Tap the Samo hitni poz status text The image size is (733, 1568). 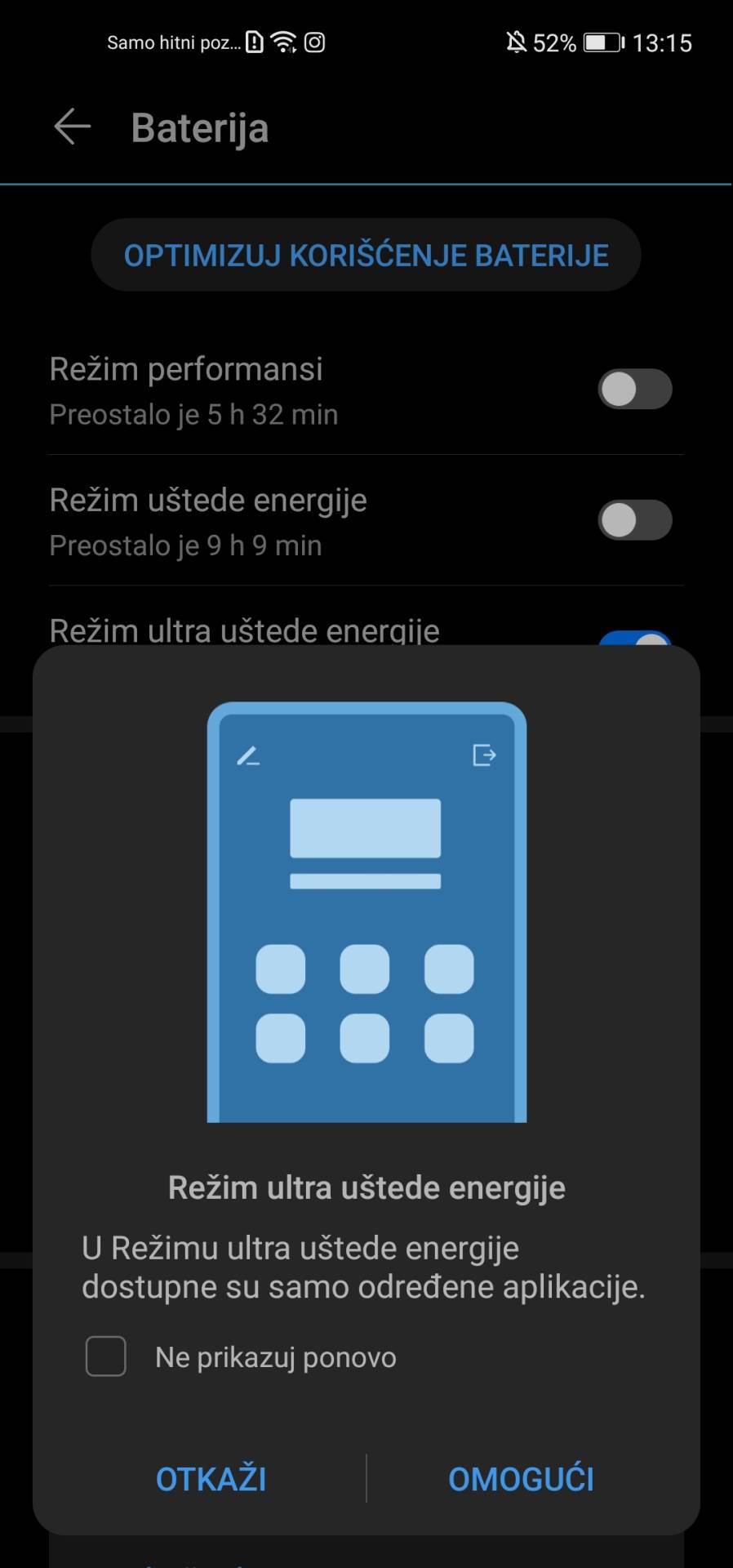pos(174,42)
